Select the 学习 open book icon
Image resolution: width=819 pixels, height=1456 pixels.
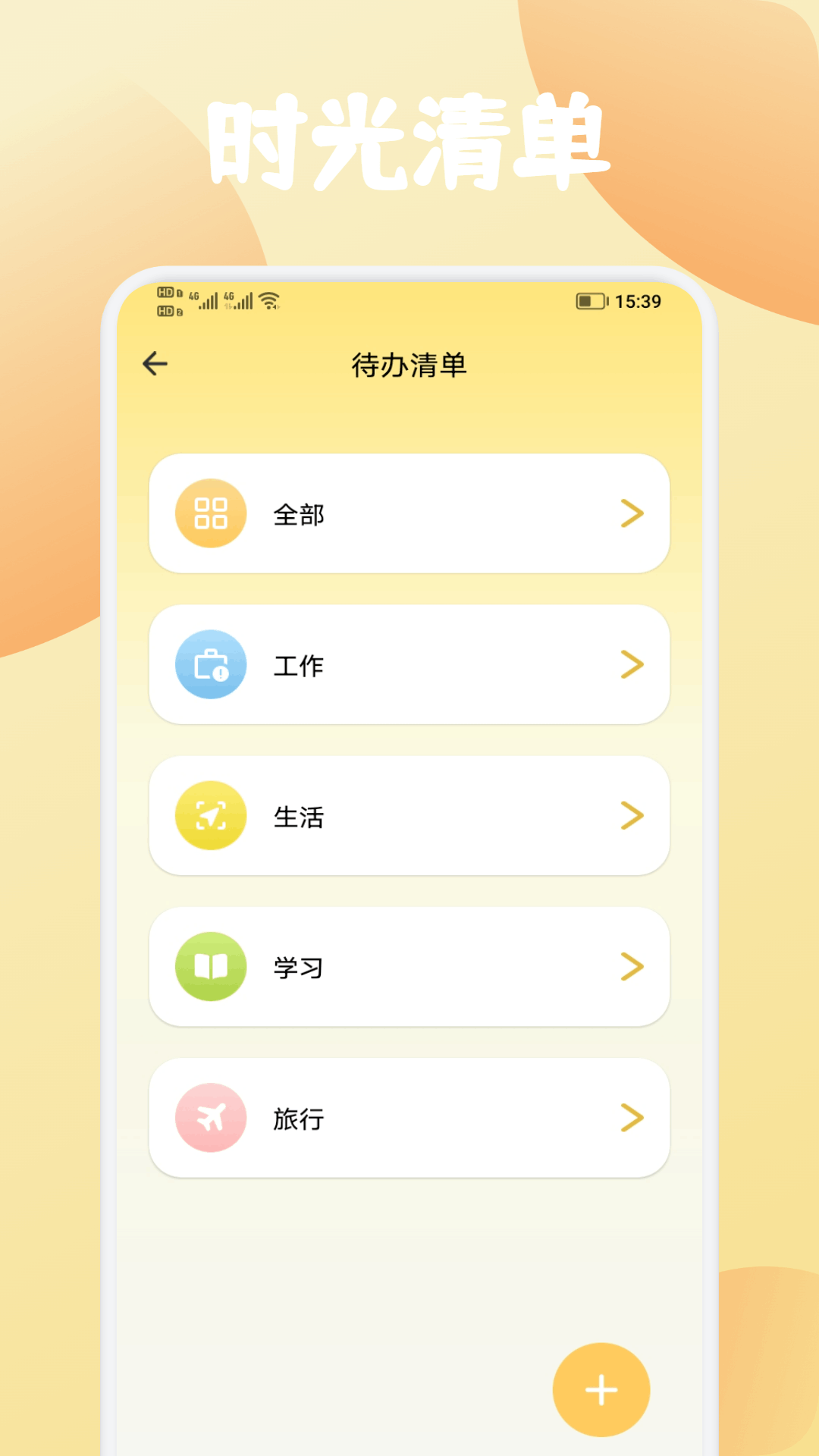pyautogui.click(x=211, y=966)
